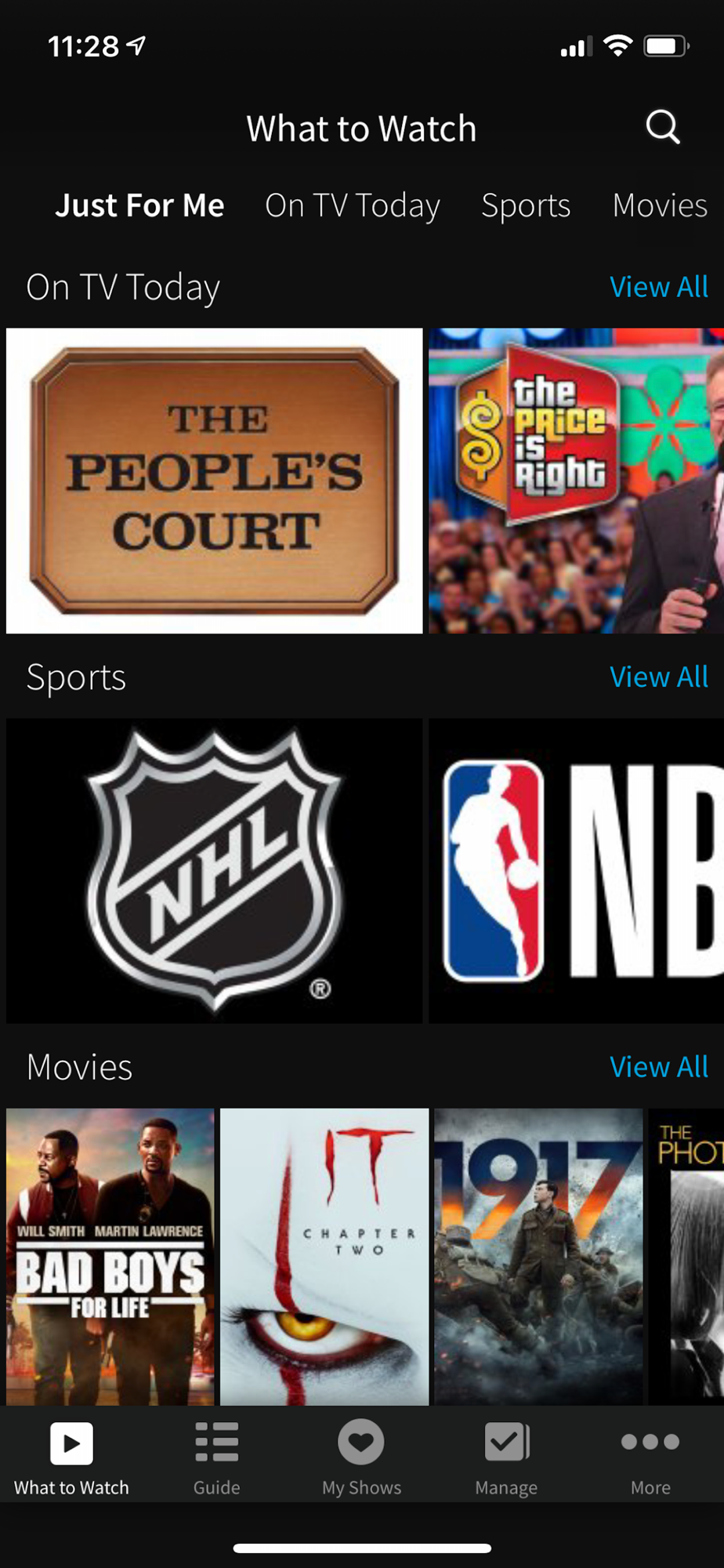View all On TV Today shows
Screen dimensions: 724x1568
658,287
